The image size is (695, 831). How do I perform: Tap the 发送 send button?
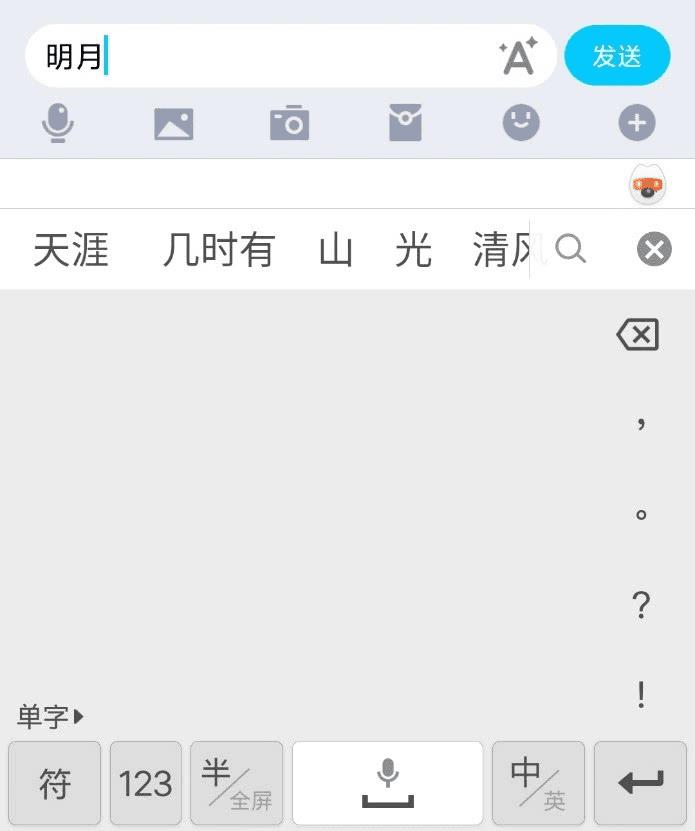pos(616,56)
